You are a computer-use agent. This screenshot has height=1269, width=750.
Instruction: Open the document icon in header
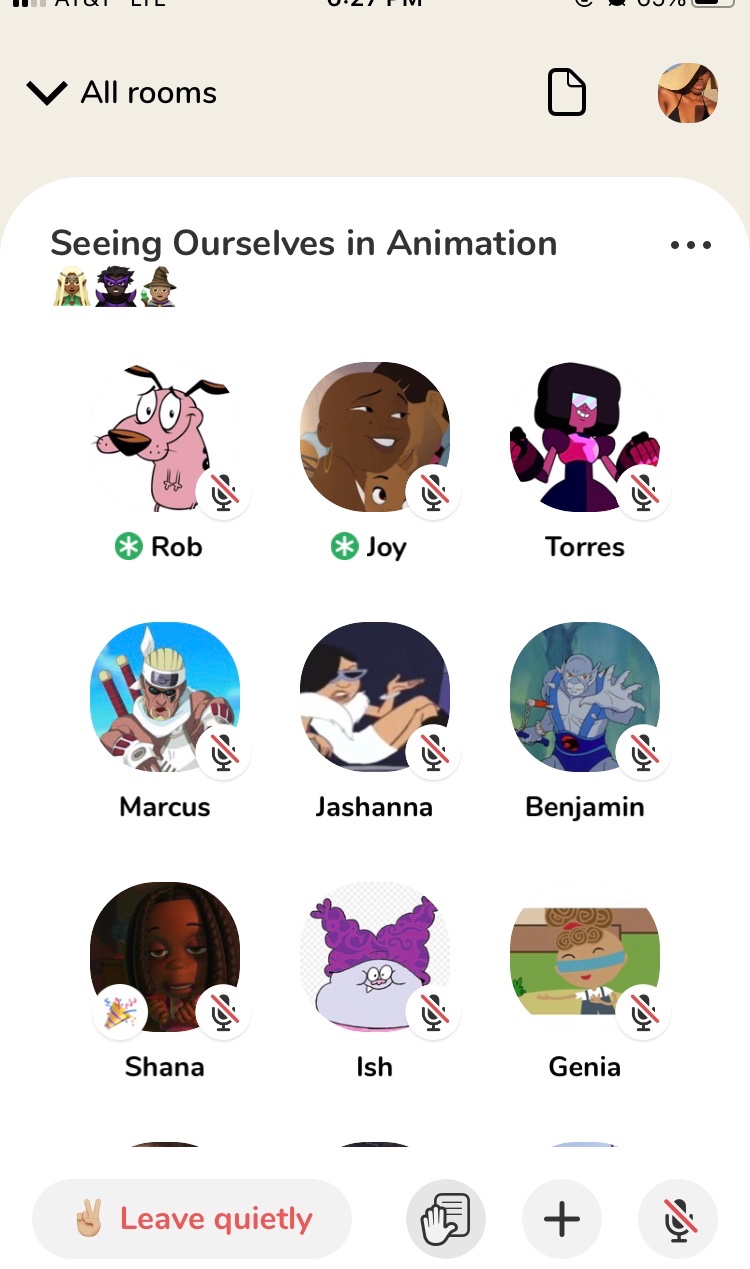coord(566,93)
